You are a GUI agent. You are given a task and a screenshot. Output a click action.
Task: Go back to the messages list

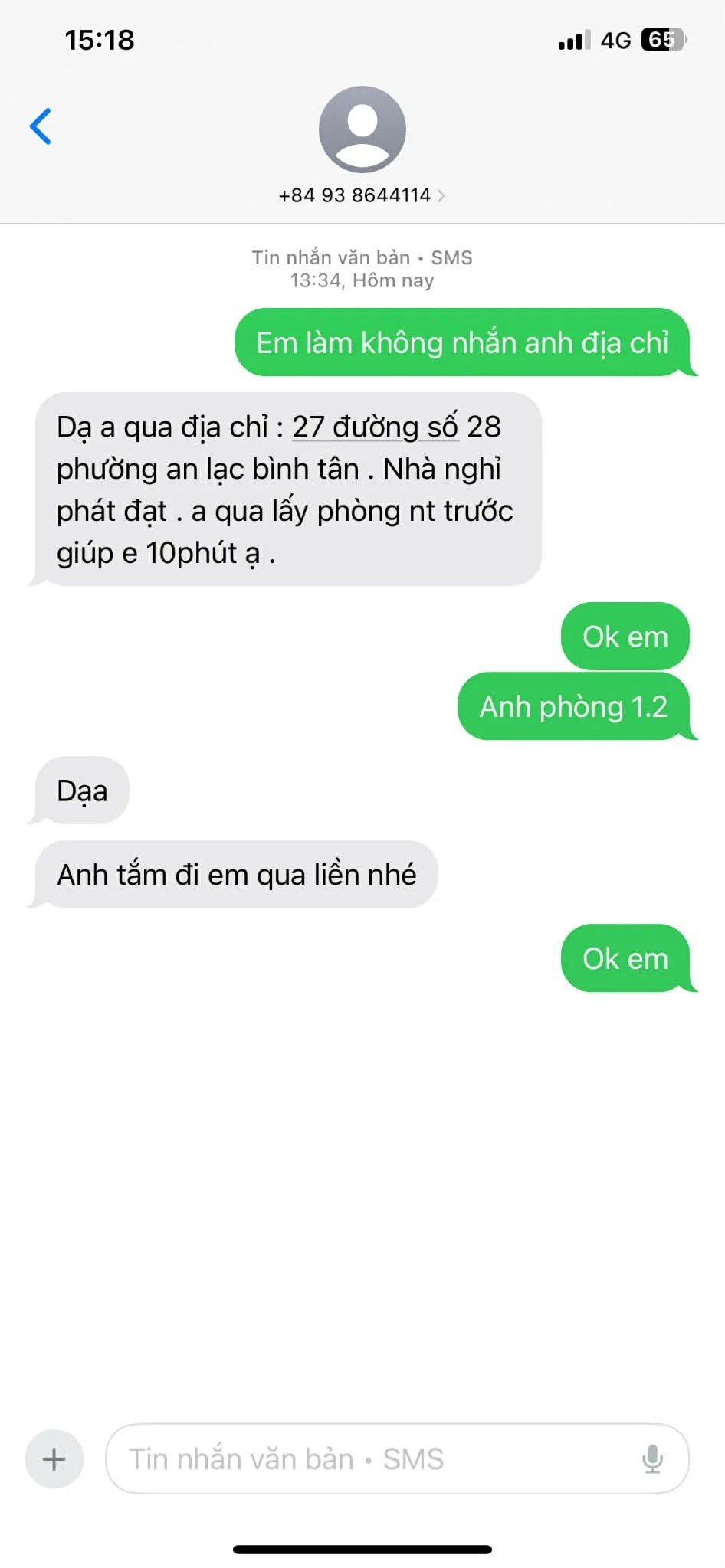[41, 126]
